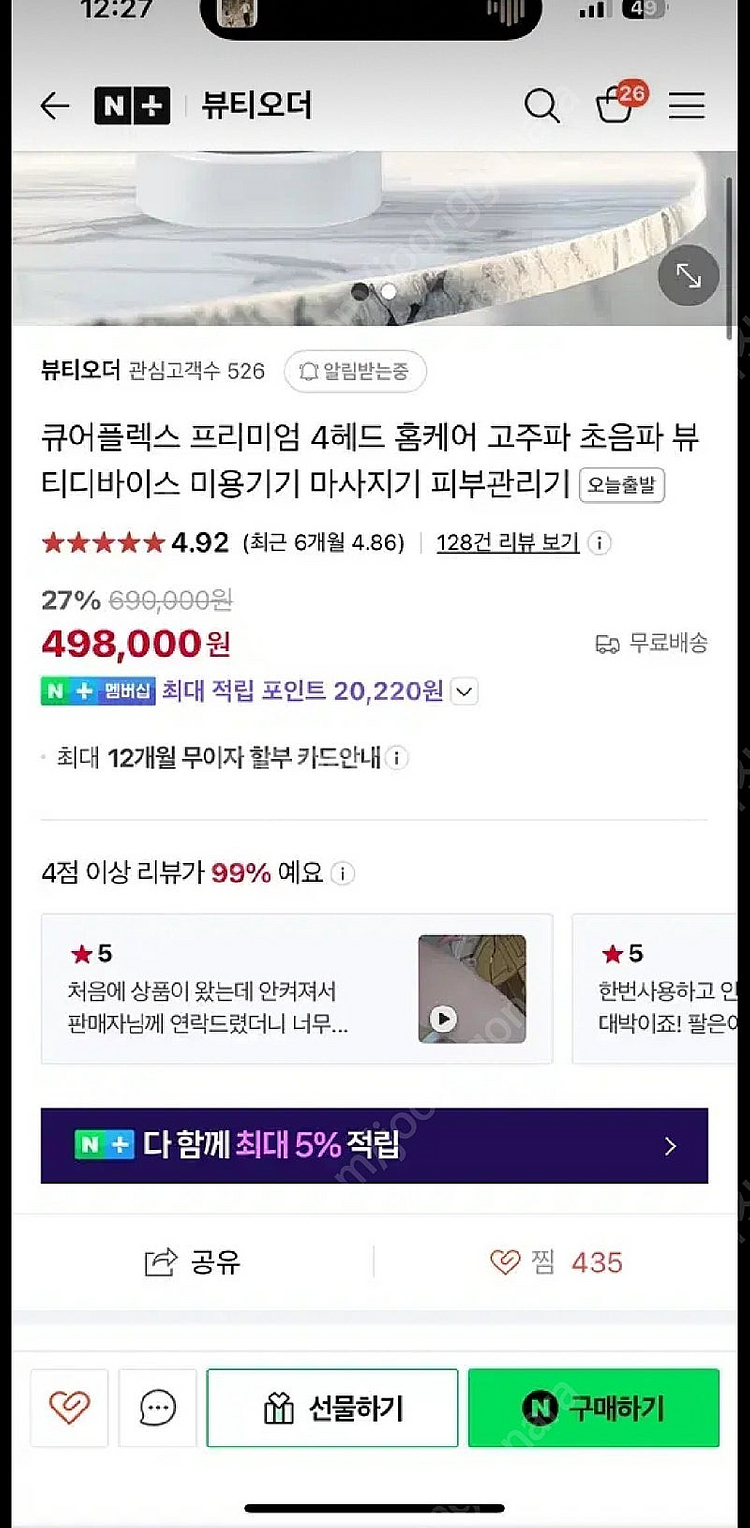Share this product via 공유
750x1528 pixels.
point(193,1262)
